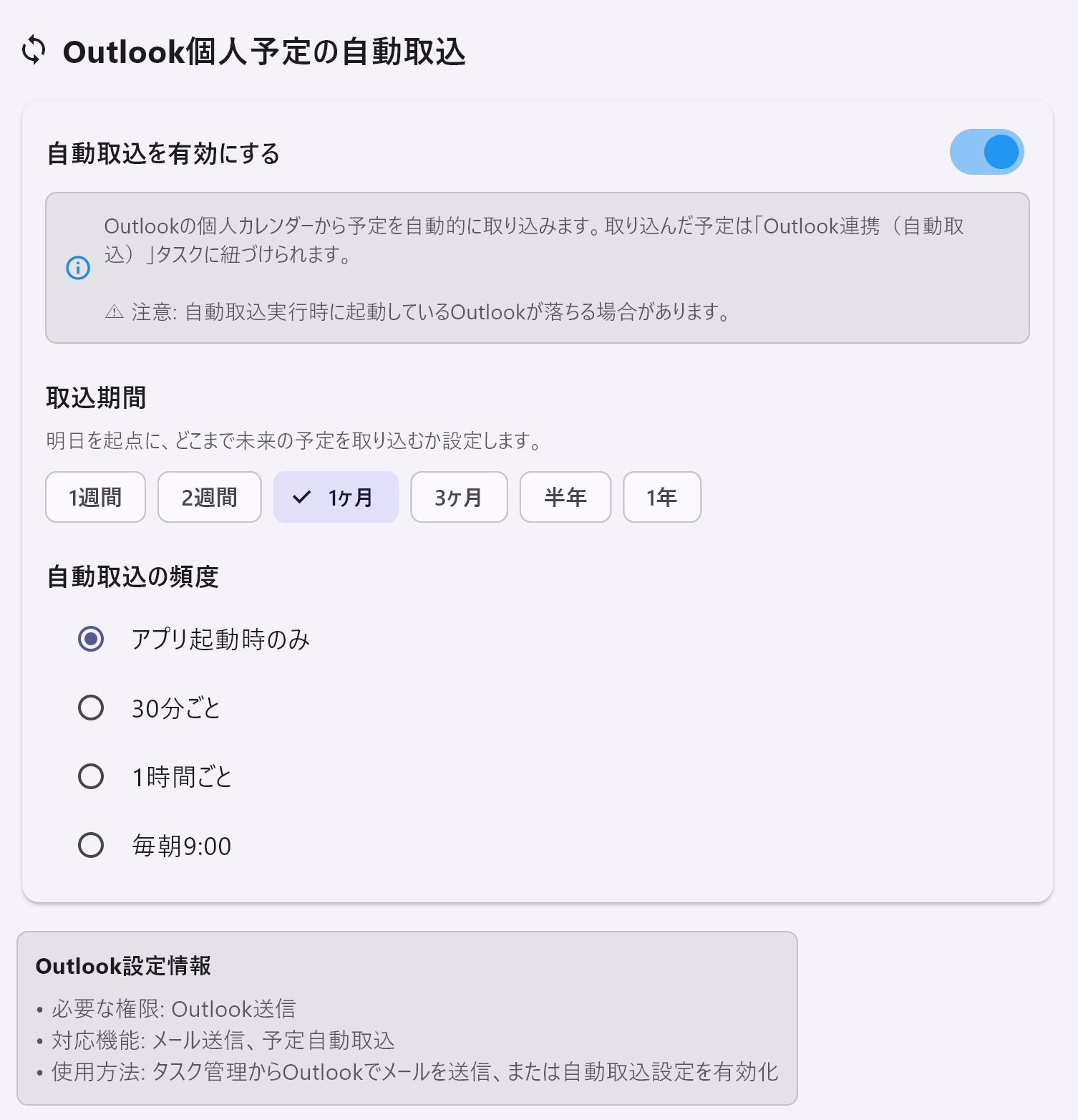Click the warning triangle icon in the notice
This screenshot has height=1120, width=1078.
click(x=113, y=312)
